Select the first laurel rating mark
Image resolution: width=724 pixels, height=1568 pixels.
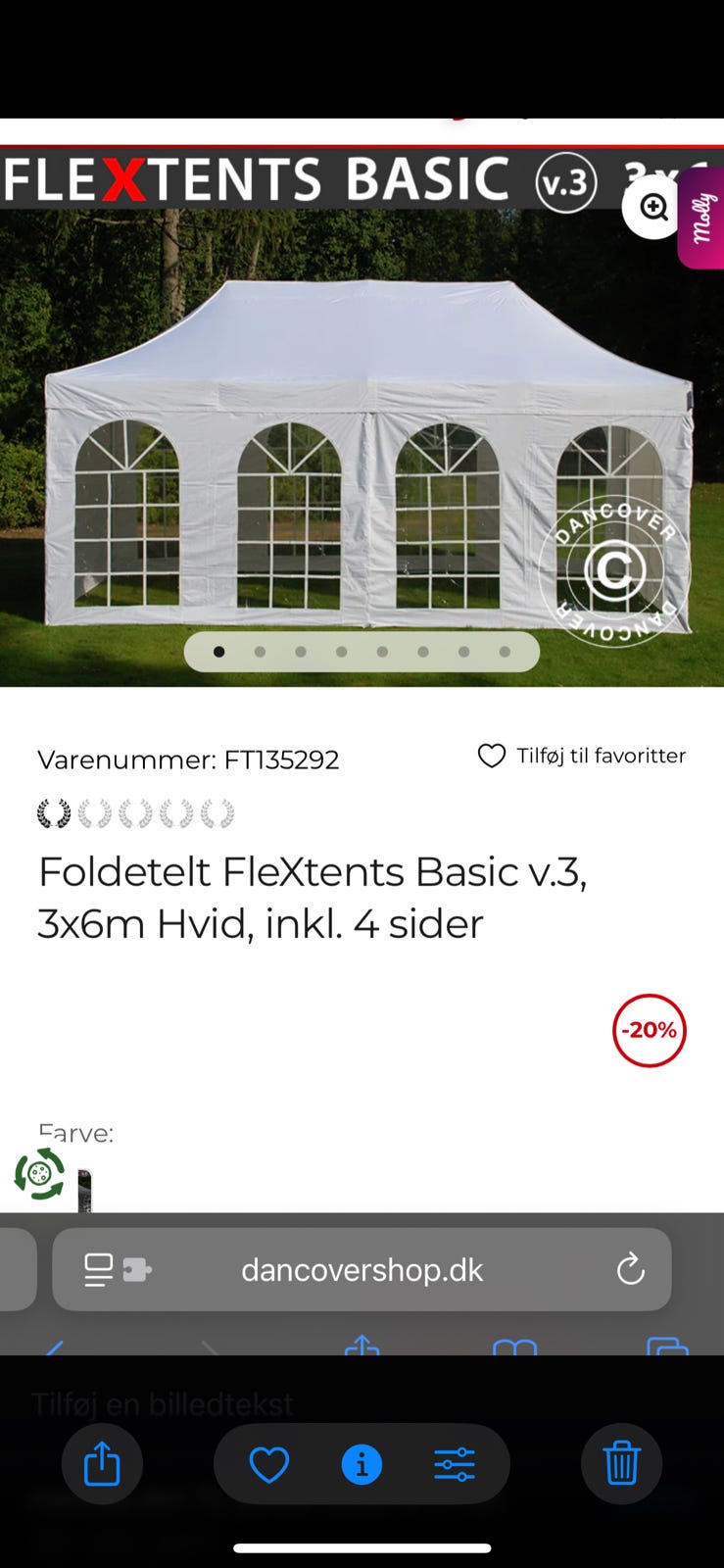[x=54, y=812]
